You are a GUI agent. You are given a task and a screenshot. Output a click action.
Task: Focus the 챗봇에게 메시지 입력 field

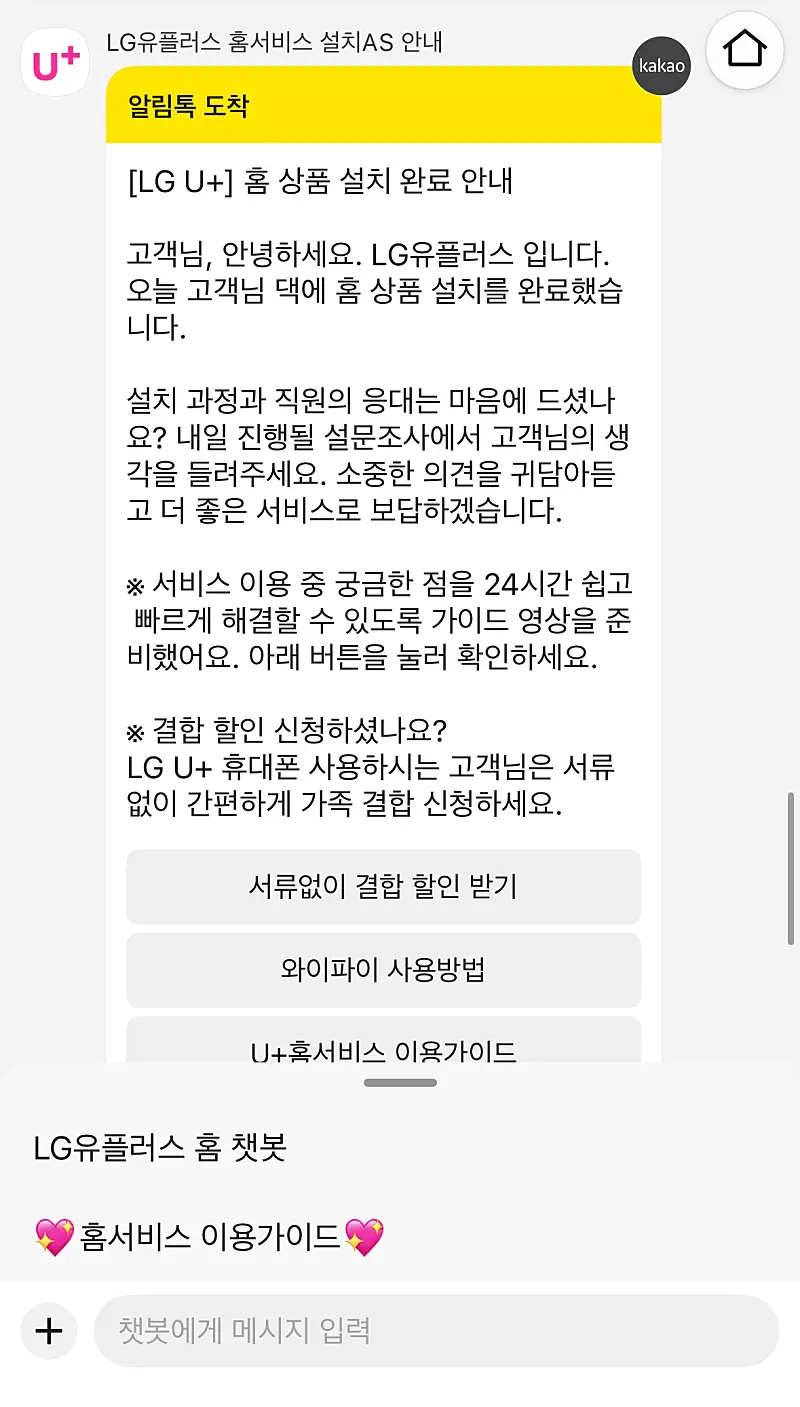tap(436, 1331)
